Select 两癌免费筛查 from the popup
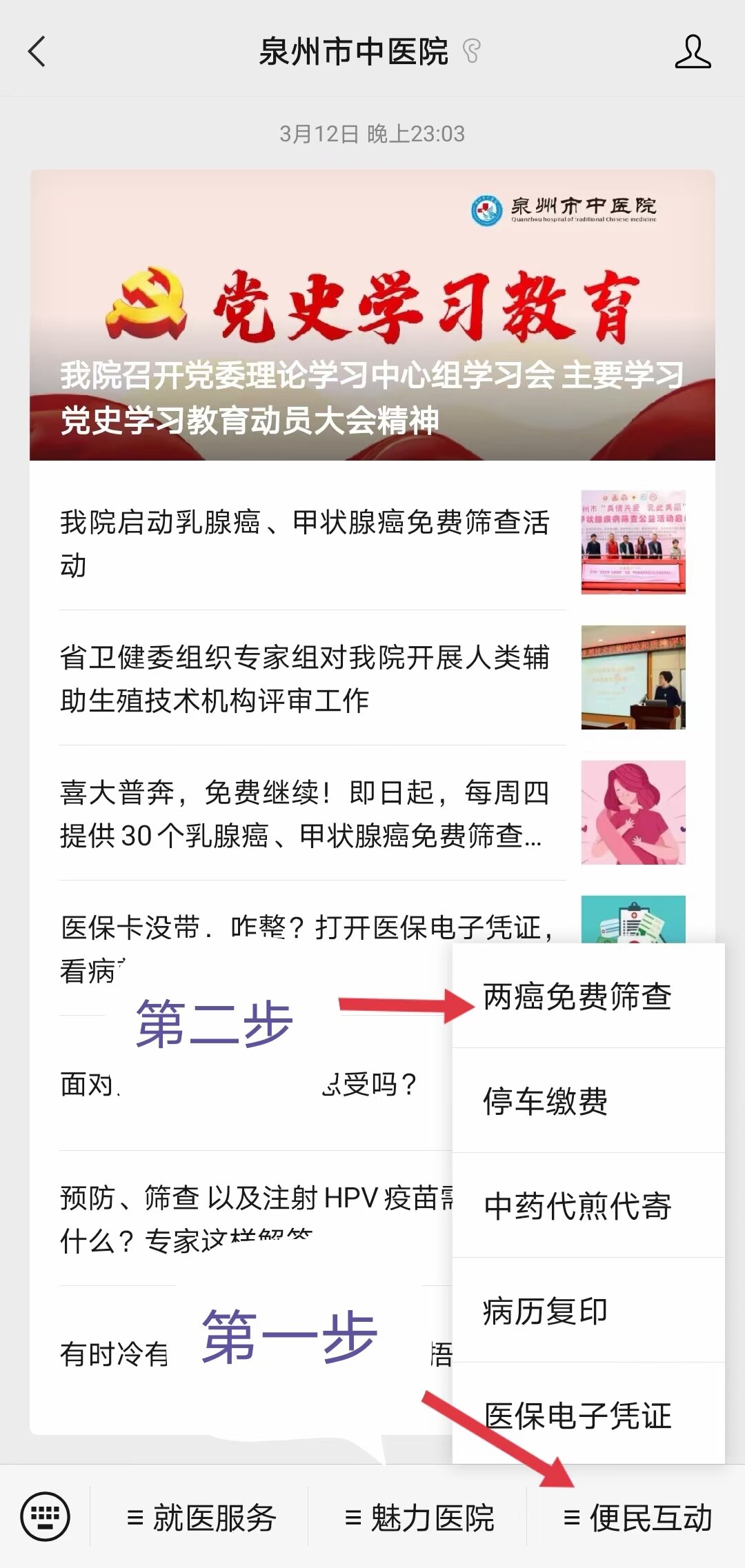The width and height of the screenshot is (745, 1568). point(578,996)
